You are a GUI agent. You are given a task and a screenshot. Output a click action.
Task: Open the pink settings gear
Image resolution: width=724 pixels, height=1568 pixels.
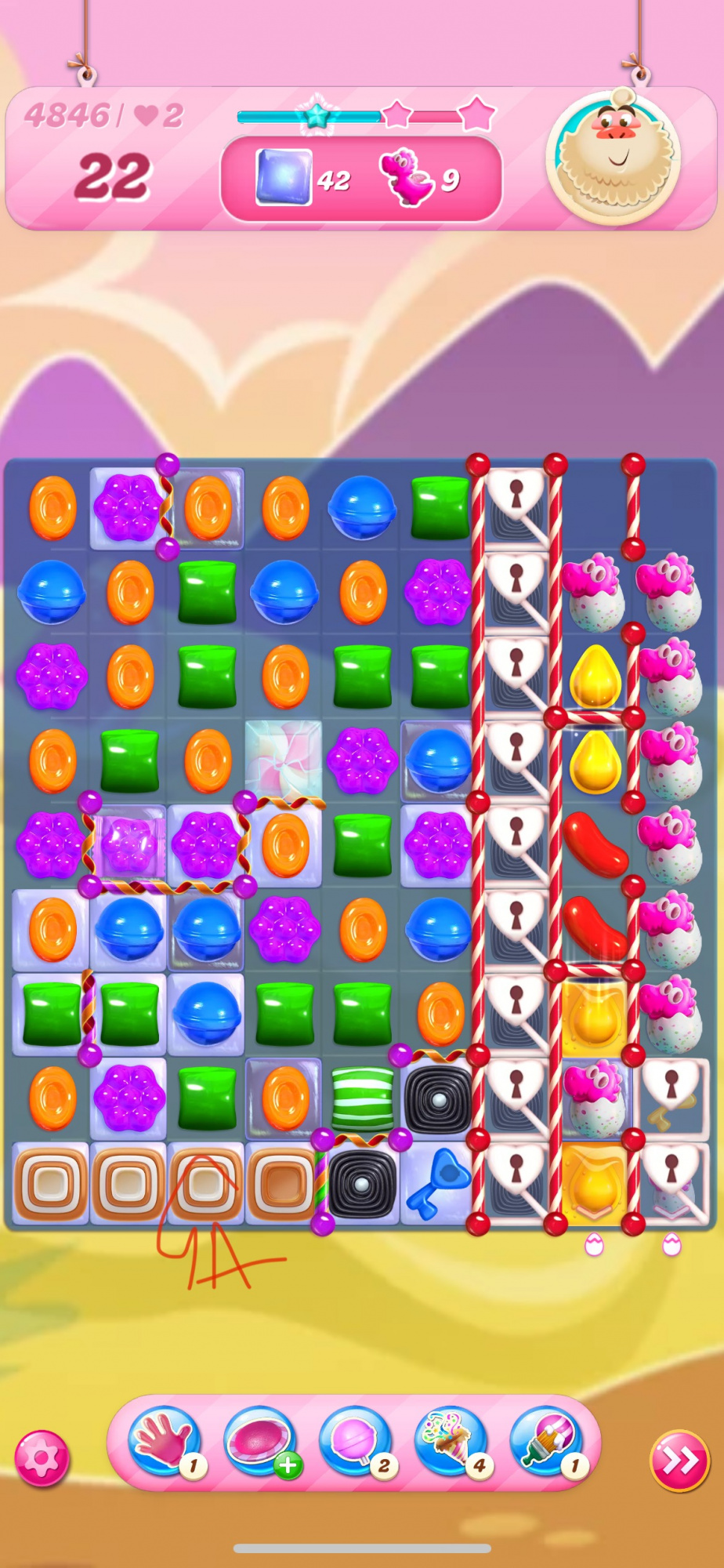click(x=42, y=1458)
